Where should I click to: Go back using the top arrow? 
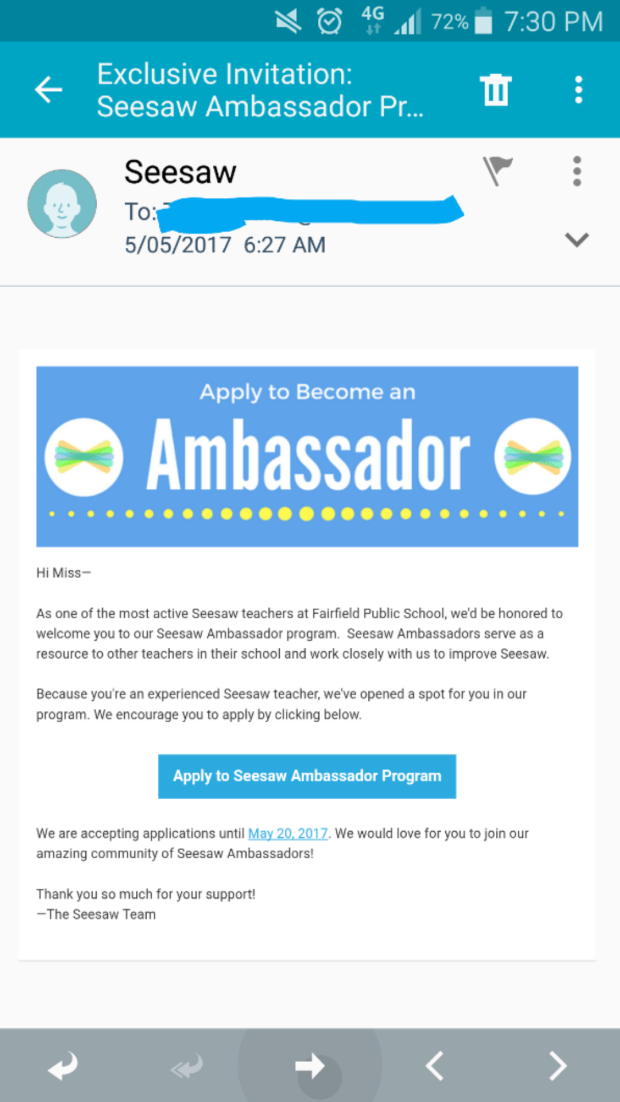coord(48,90)
